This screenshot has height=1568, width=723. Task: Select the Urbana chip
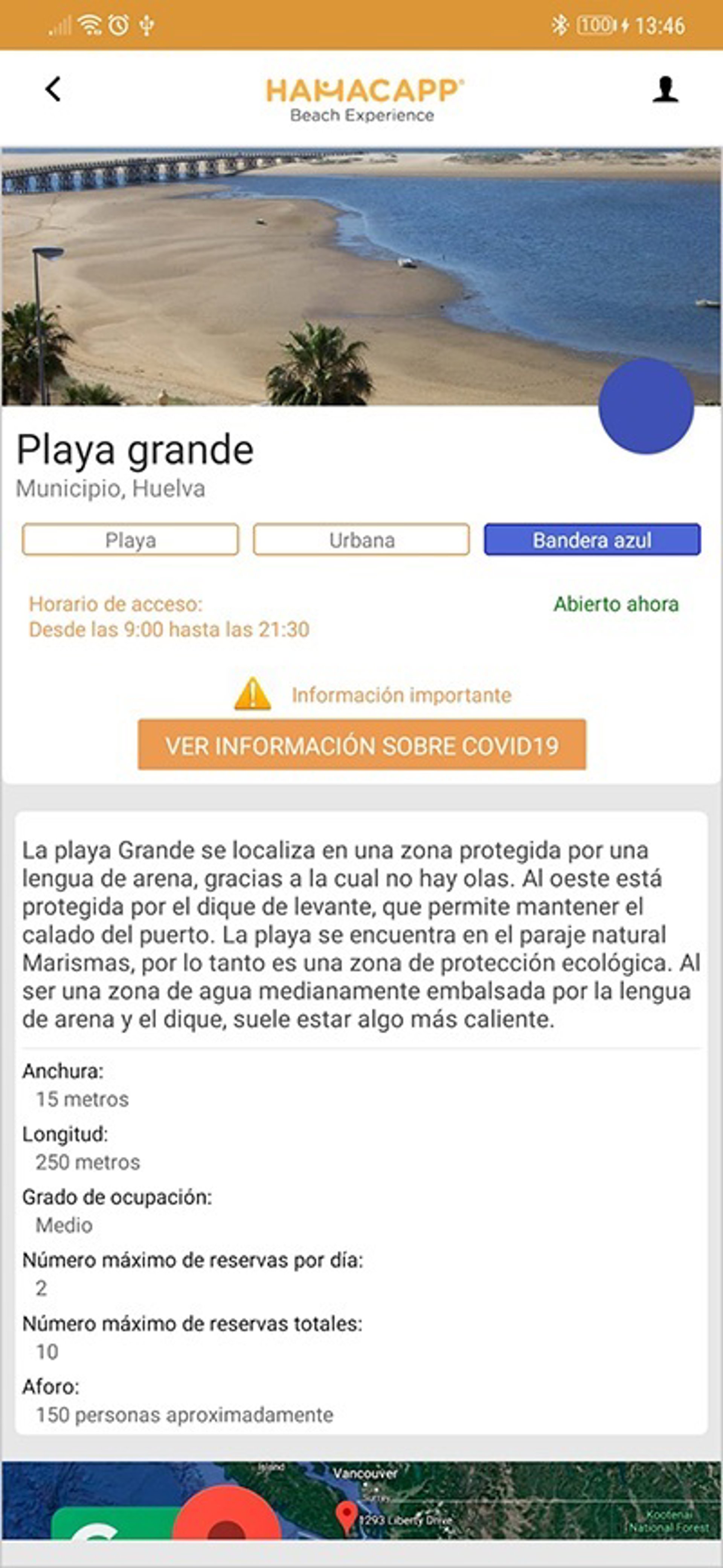(361, 540)
